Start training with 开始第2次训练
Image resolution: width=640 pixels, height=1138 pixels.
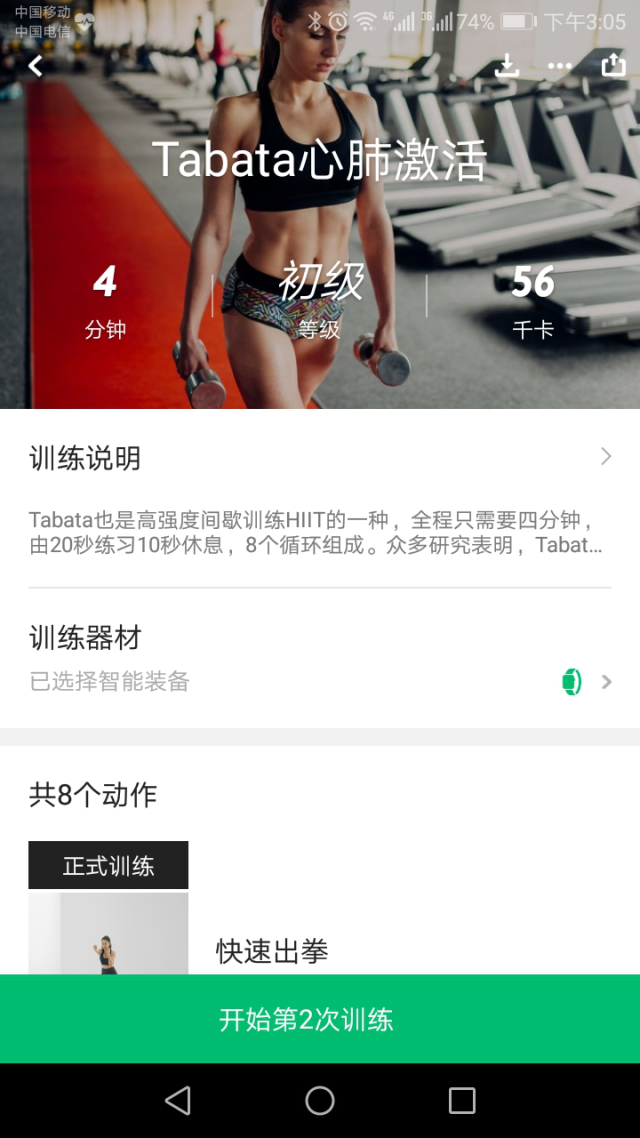(320, 1019)
